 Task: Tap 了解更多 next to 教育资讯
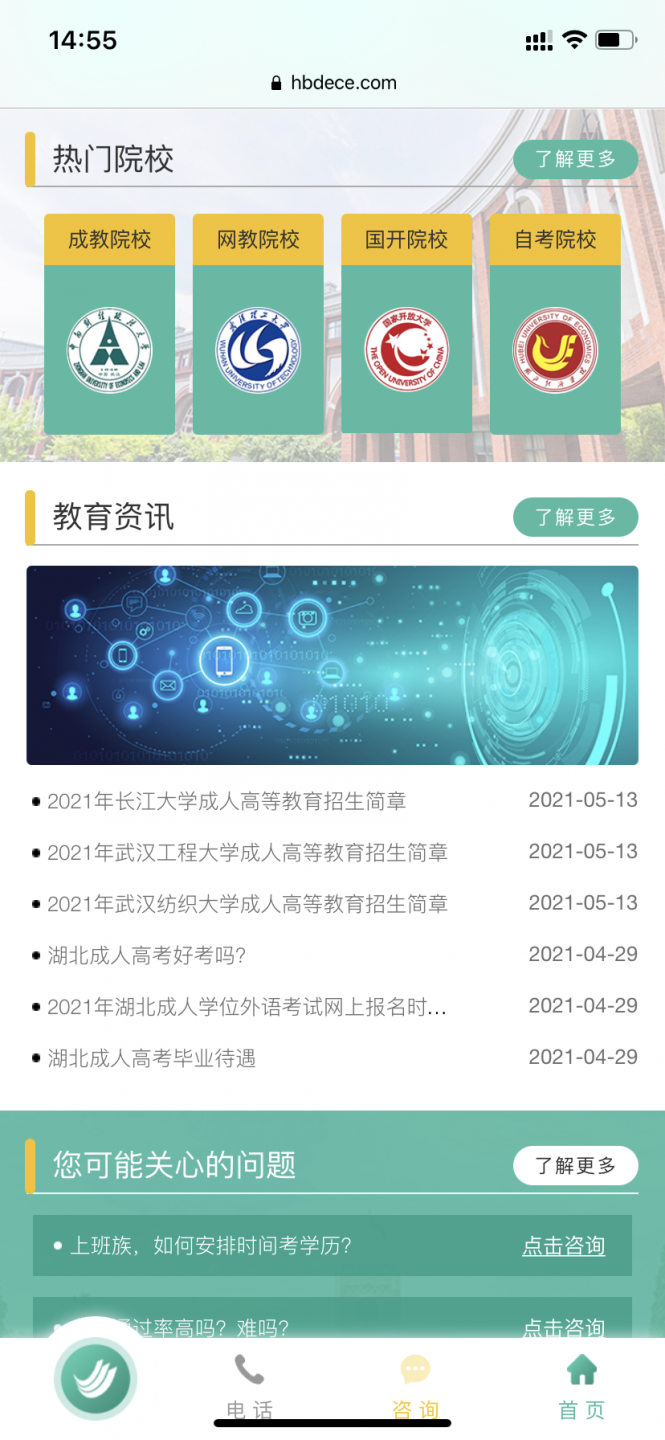click(575, 517)
